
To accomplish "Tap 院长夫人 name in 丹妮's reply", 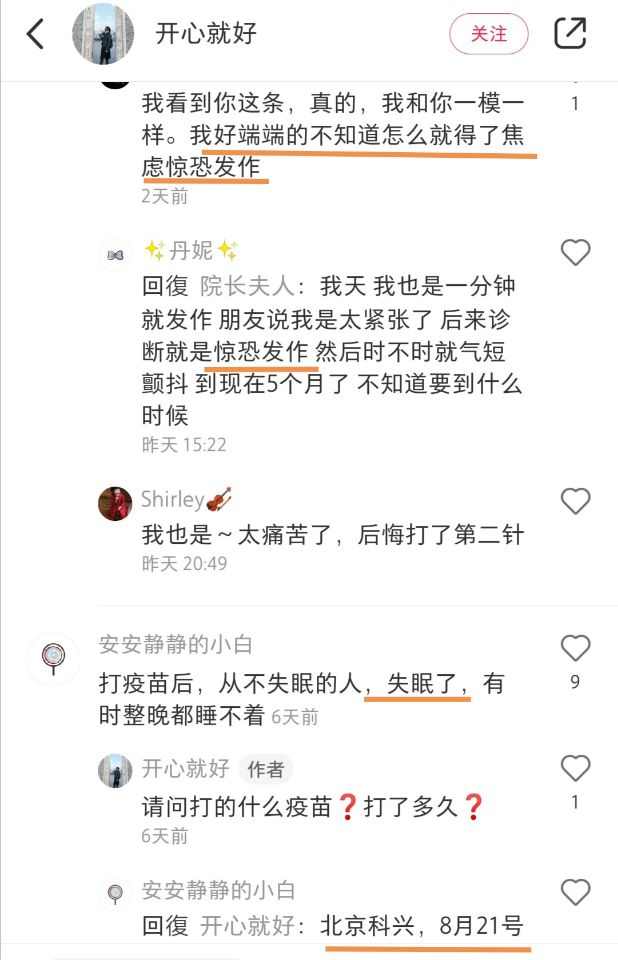I will 248,286.
